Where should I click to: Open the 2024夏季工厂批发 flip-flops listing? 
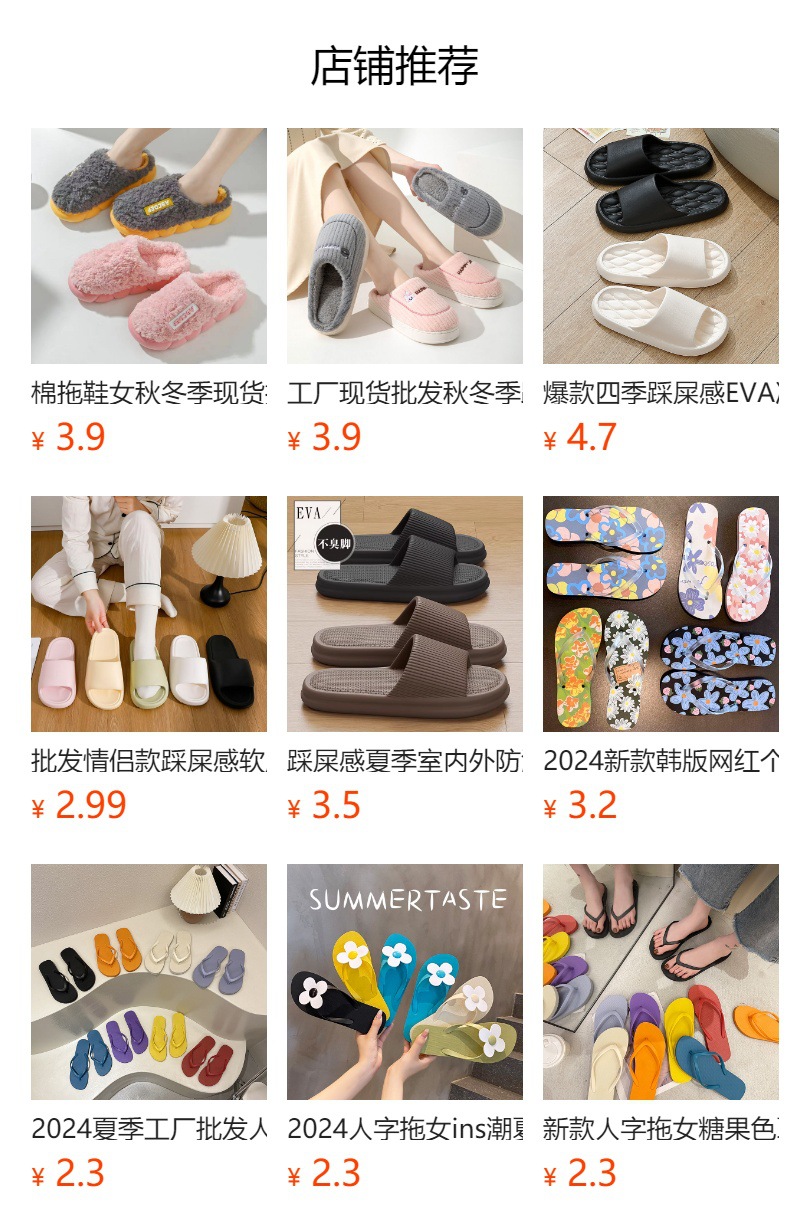tap(149, 982)
